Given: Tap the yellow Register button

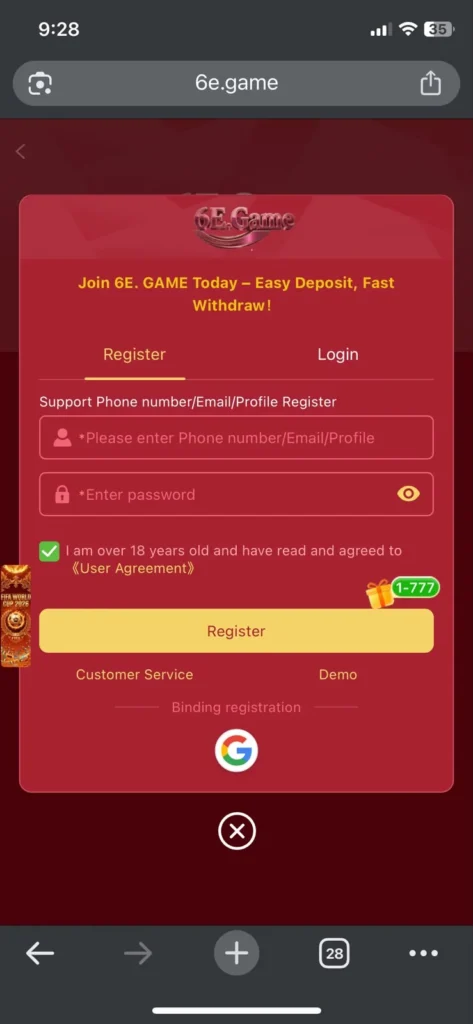Looking at the screenshot, I should point(236,631).
